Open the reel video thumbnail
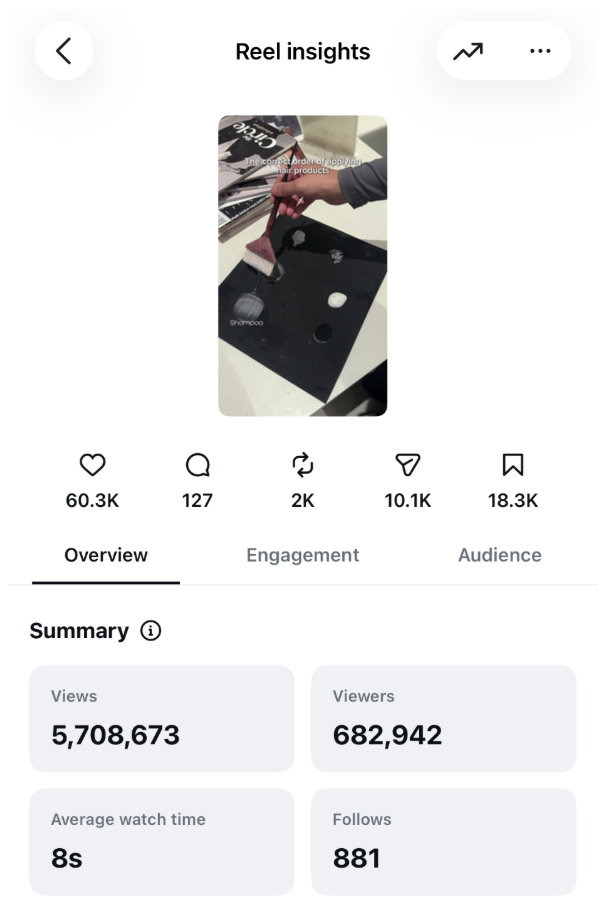600x912 pixels. point(302,265)
